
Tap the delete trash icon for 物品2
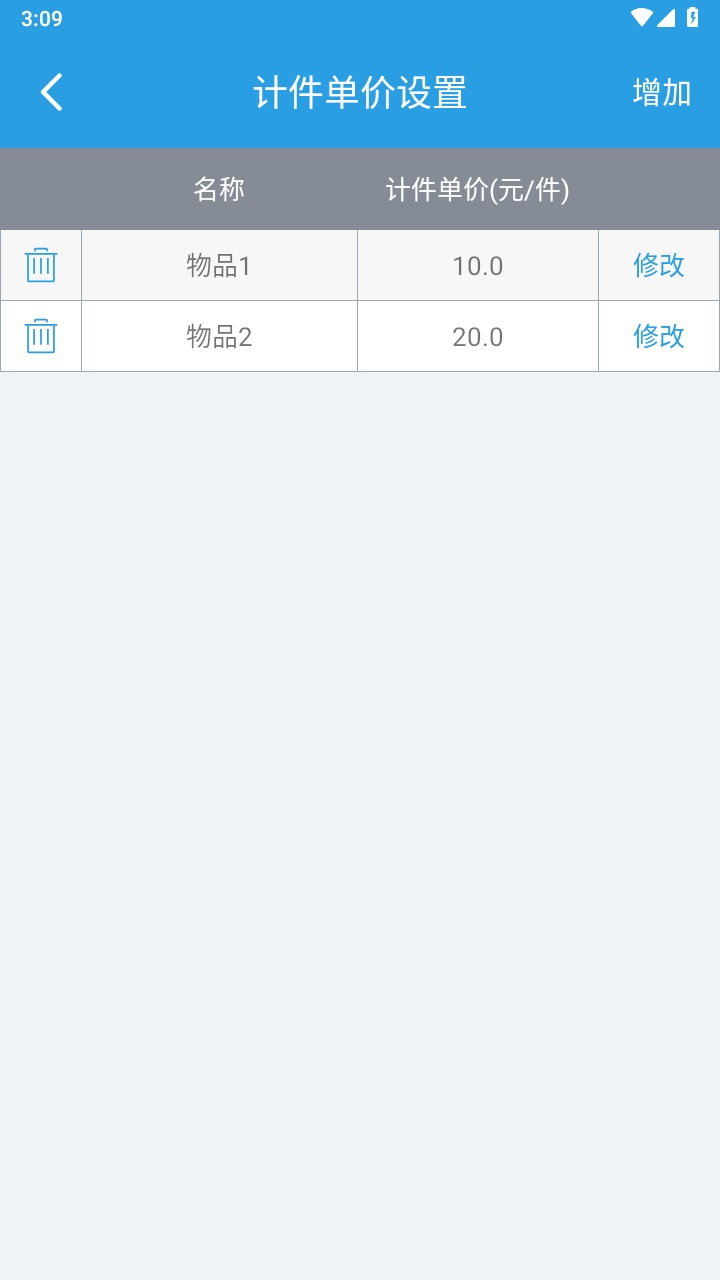click(x=40, y=335)
